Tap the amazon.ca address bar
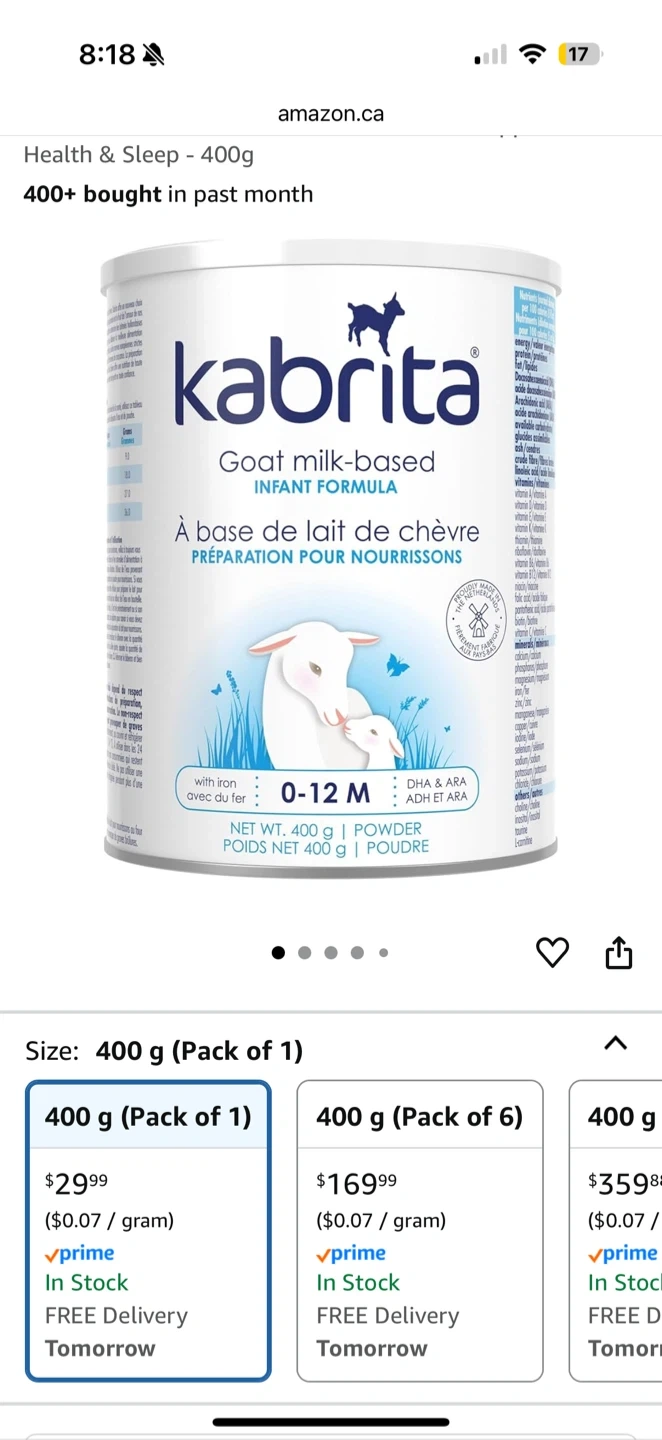This screenshot has height=1440, width=662. tap(330, 114)
